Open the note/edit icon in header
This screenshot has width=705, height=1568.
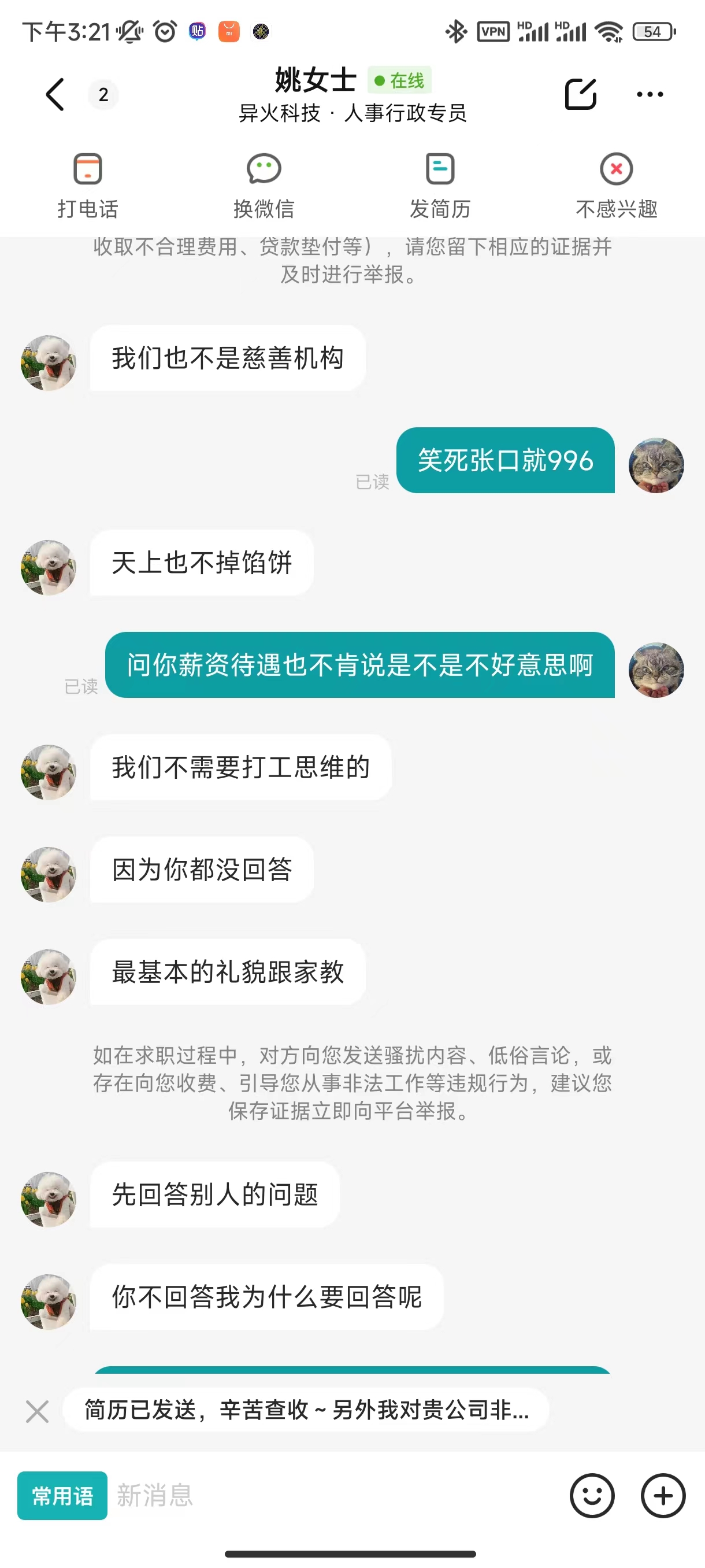pos(580,94)
